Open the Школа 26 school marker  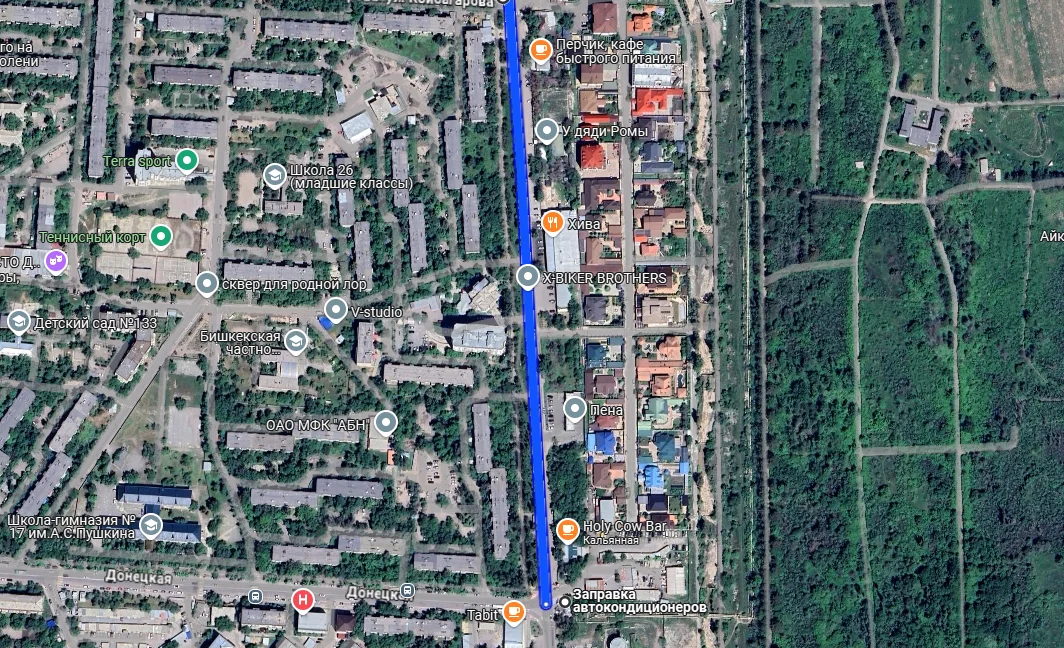[274, 176]
